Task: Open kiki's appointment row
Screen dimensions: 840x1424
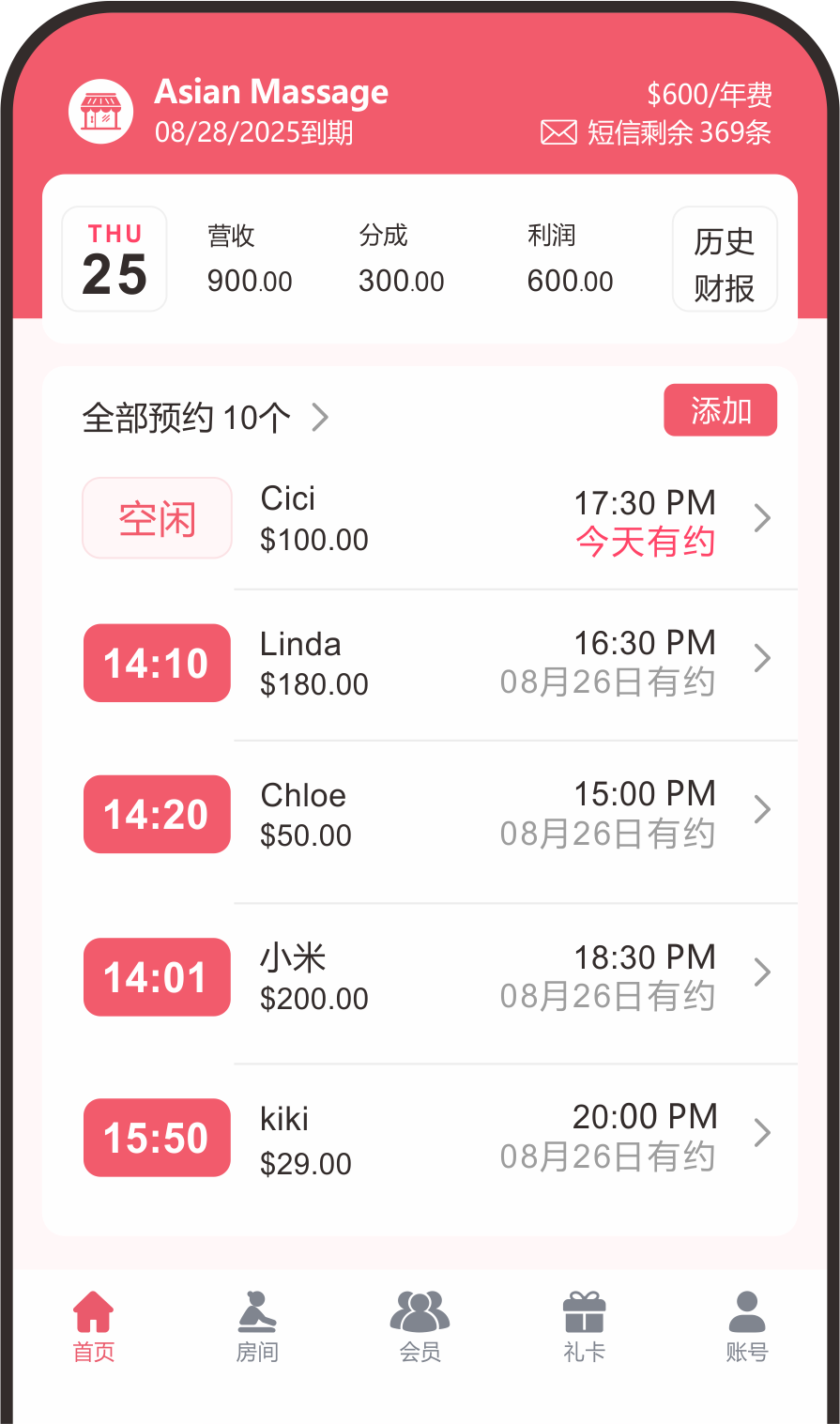Action: (420, 1138)
